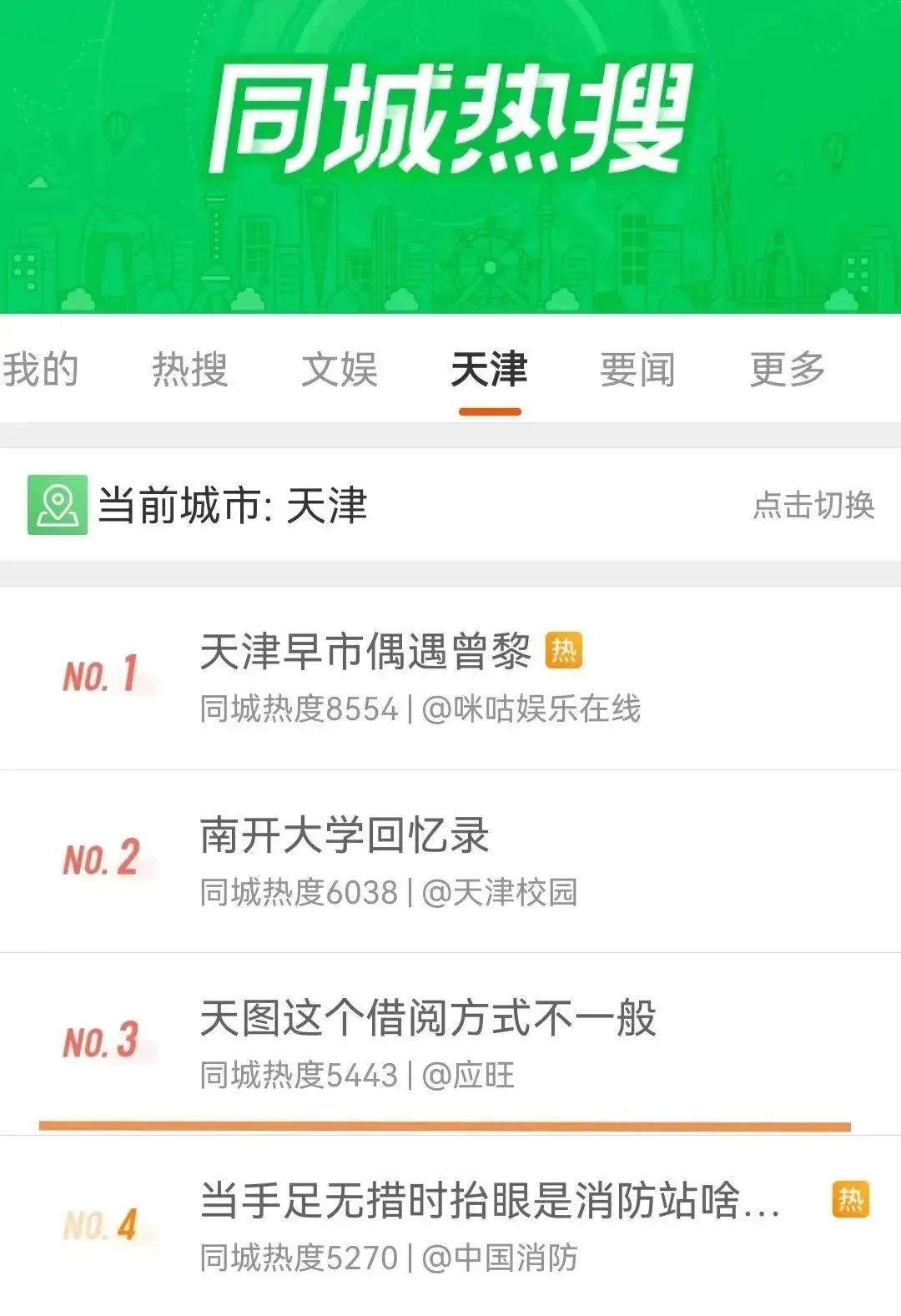Image resolution: width=901 pixels, height=1316 pixels.
Task: Select the 天津 tab
Action: point(490,370)
